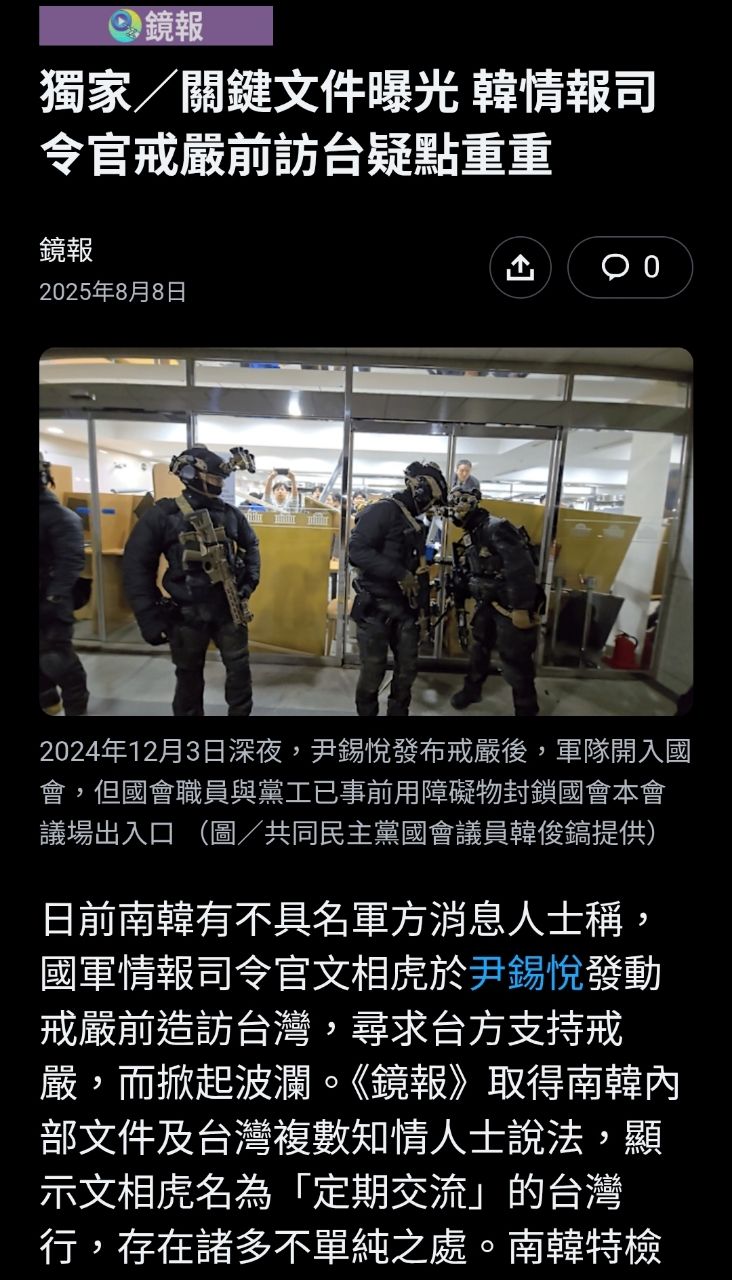Viewport: 732px width, 1280px height.
Task: Open the 尹錫悅 link in article text
Action: click(x=526, y=973)
